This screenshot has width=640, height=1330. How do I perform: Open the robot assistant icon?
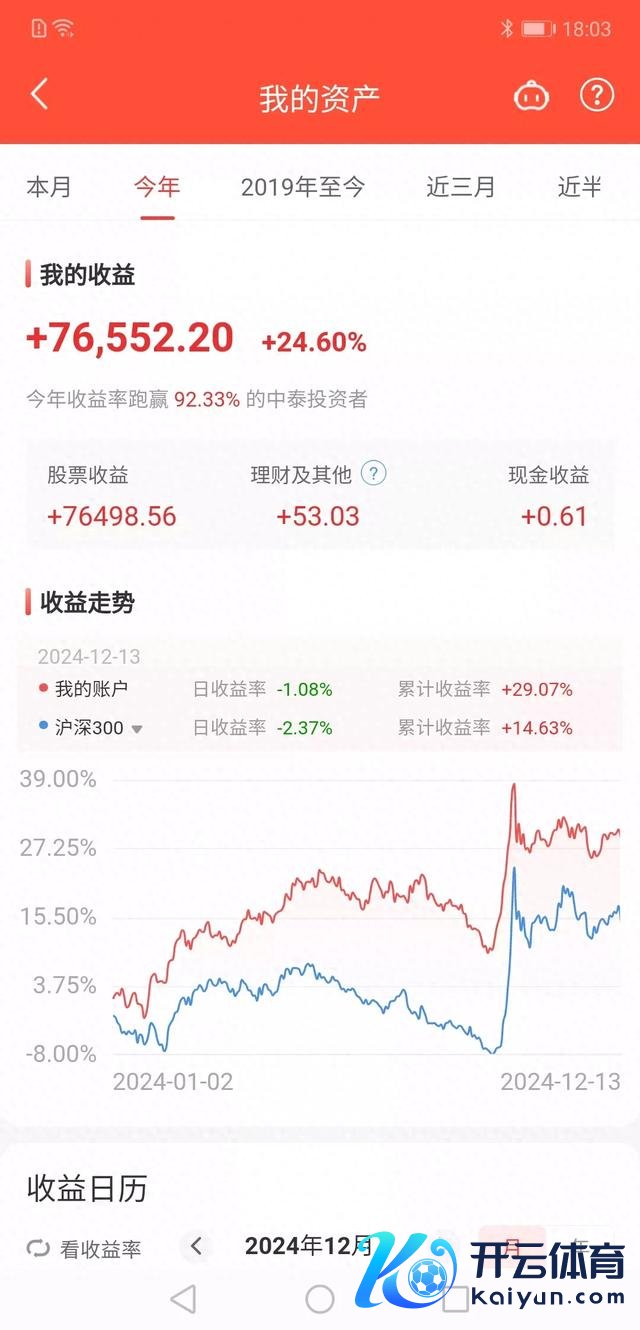click(x=532, y=96)
